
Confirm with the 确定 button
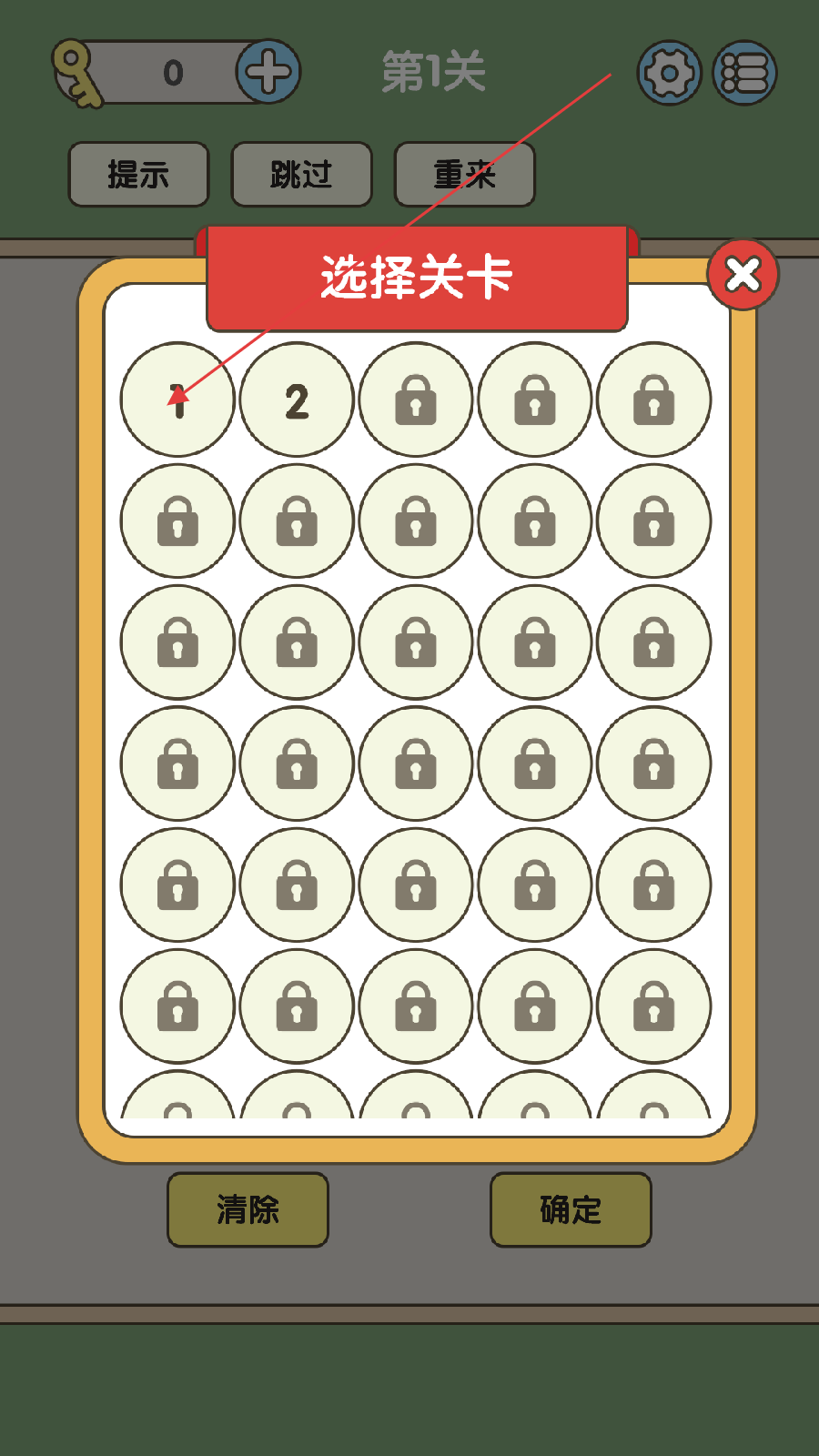(x=571, y=1209)
